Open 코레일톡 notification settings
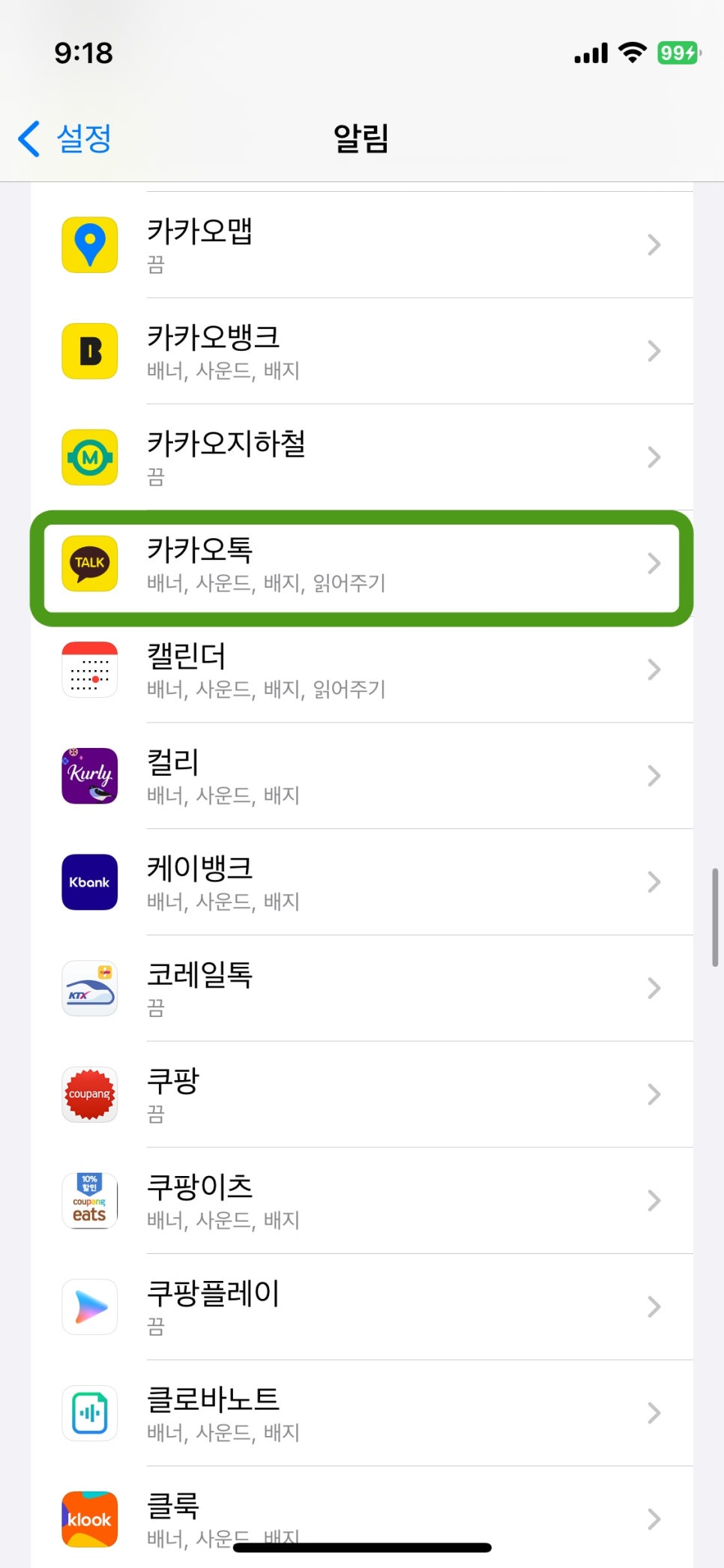 click(x=362, y=989)
